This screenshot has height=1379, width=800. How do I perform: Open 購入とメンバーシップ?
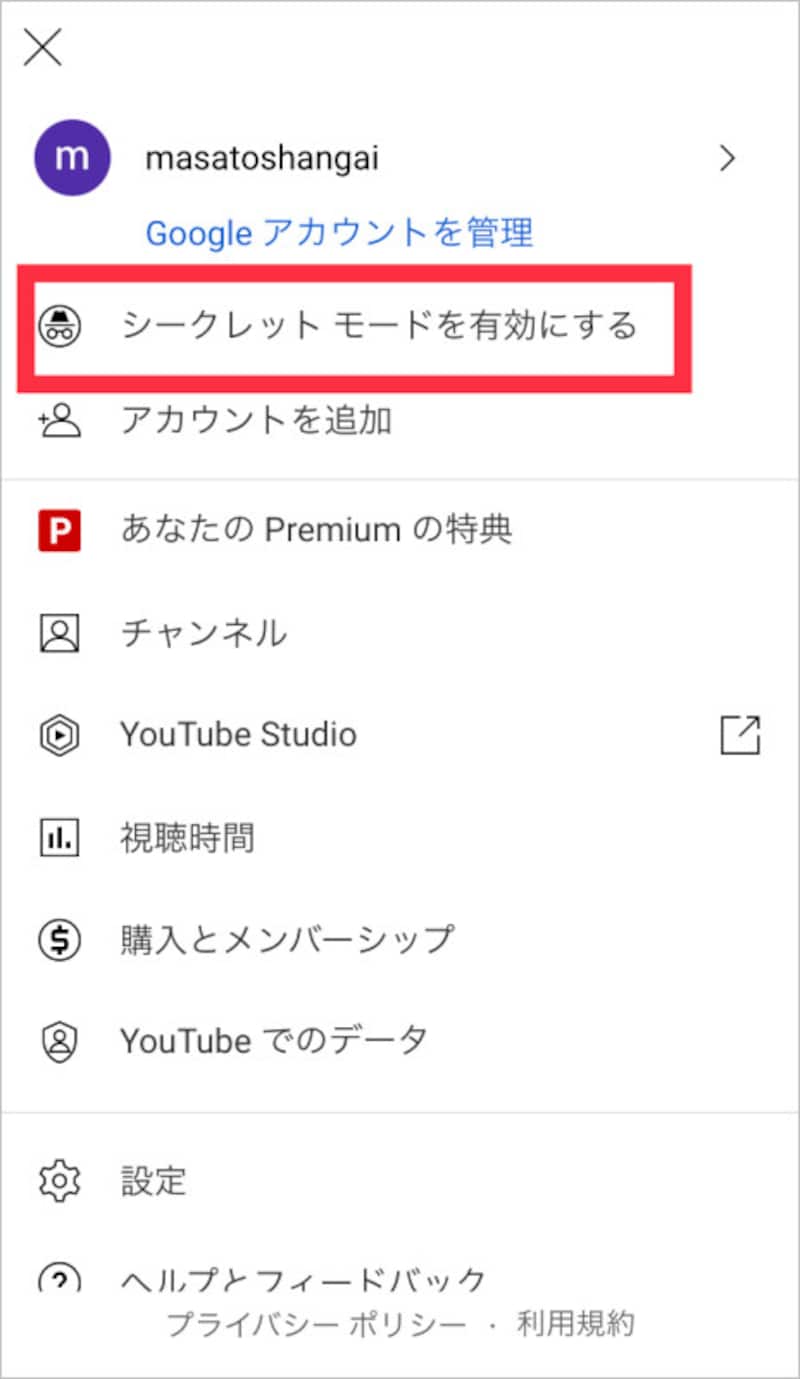tap(287, 939)
